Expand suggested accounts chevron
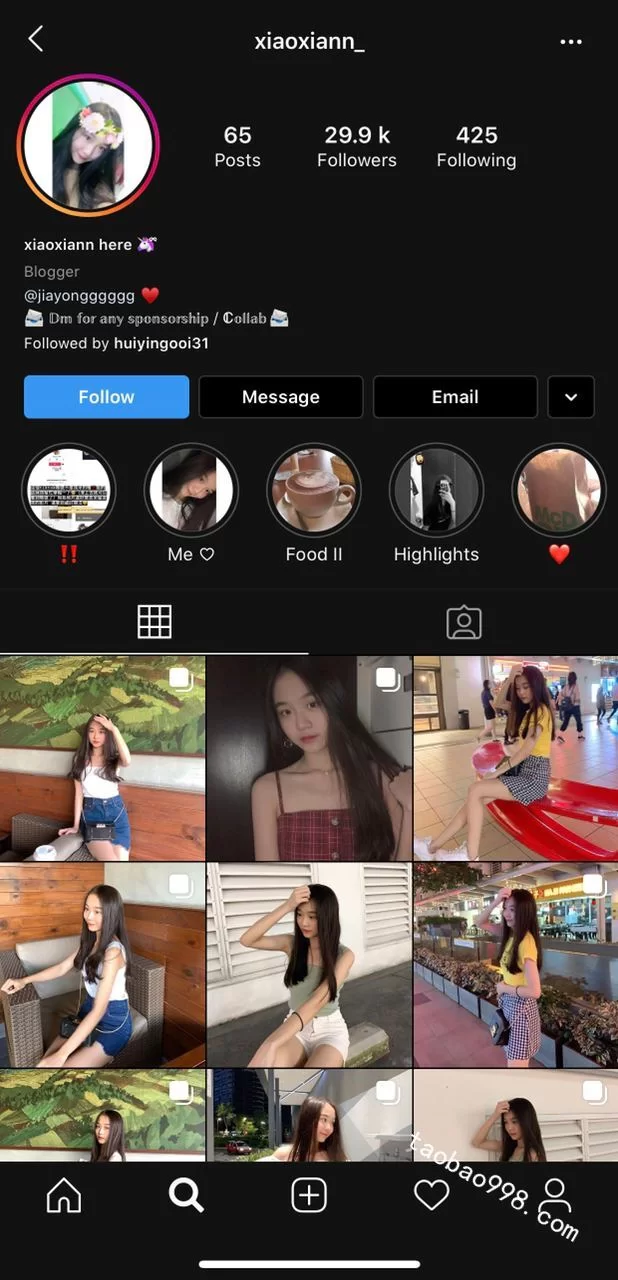The width and height of the screenshot is (618, 1280). click(x=571, y=397)
